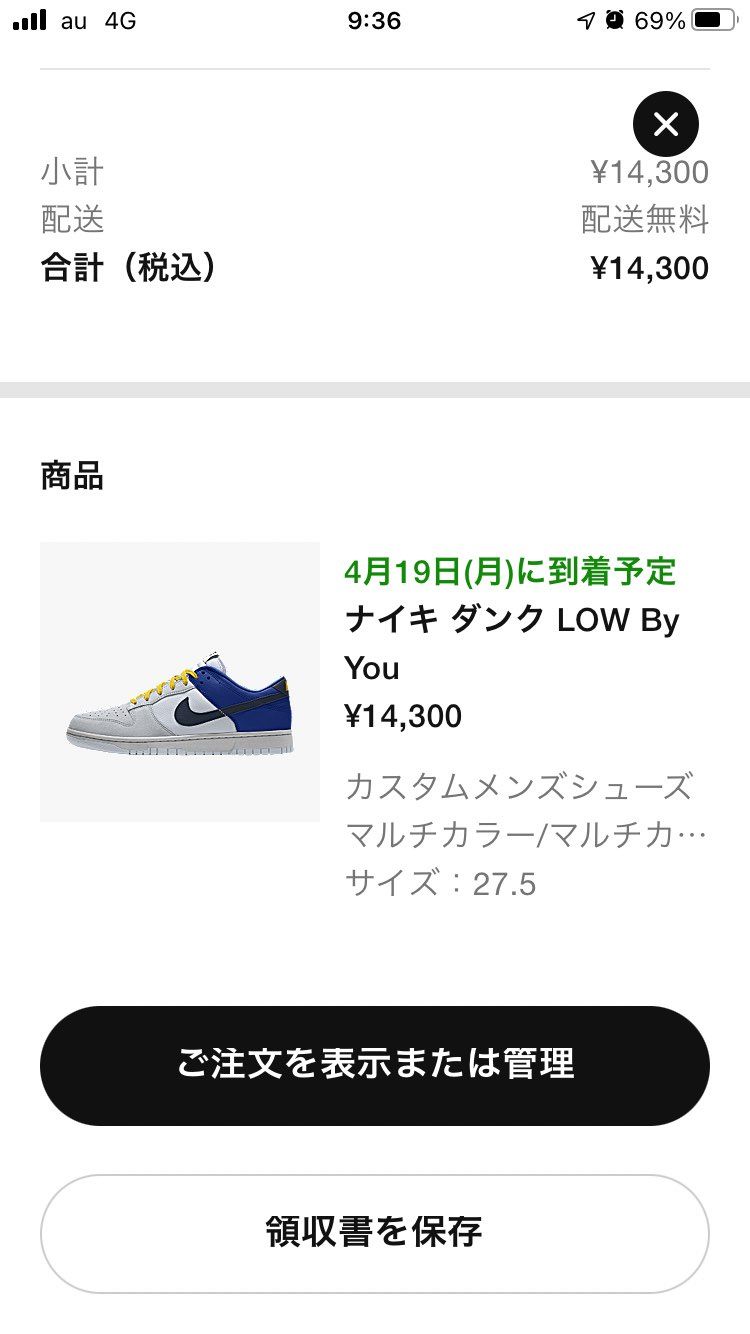750x1334 pixels.
Task: Tap the close X icon
Action: [x=666, y=123]
